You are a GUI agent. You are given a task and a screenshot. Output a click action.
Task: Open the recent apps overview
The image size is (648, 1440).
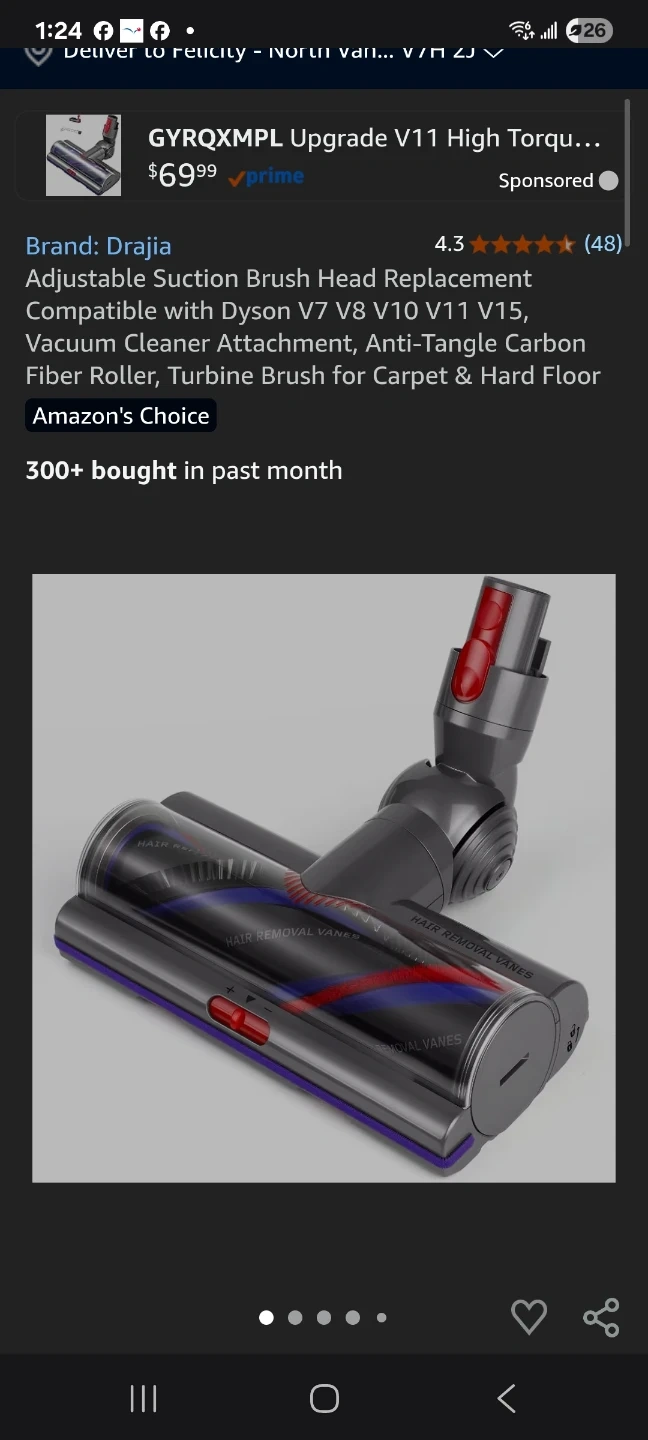point(143,1398)
